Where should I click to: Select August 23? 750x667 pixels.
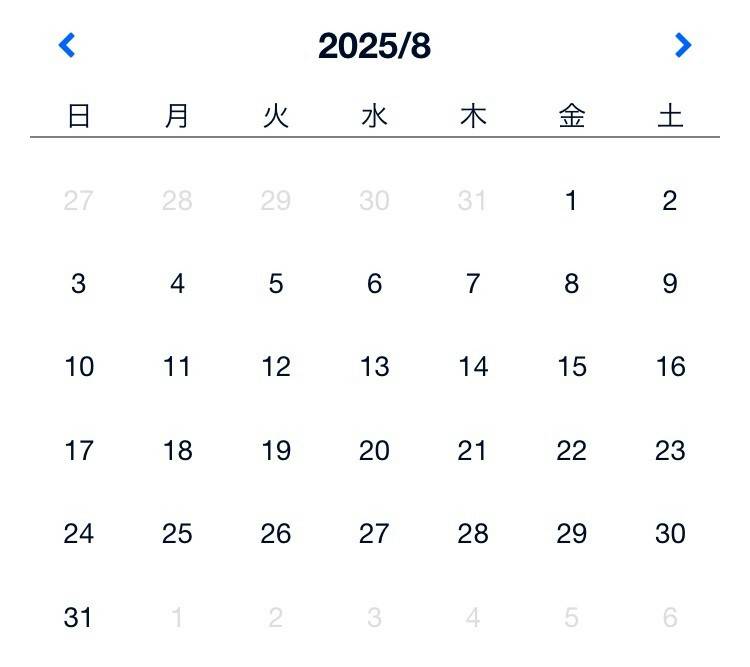point(670,451)
